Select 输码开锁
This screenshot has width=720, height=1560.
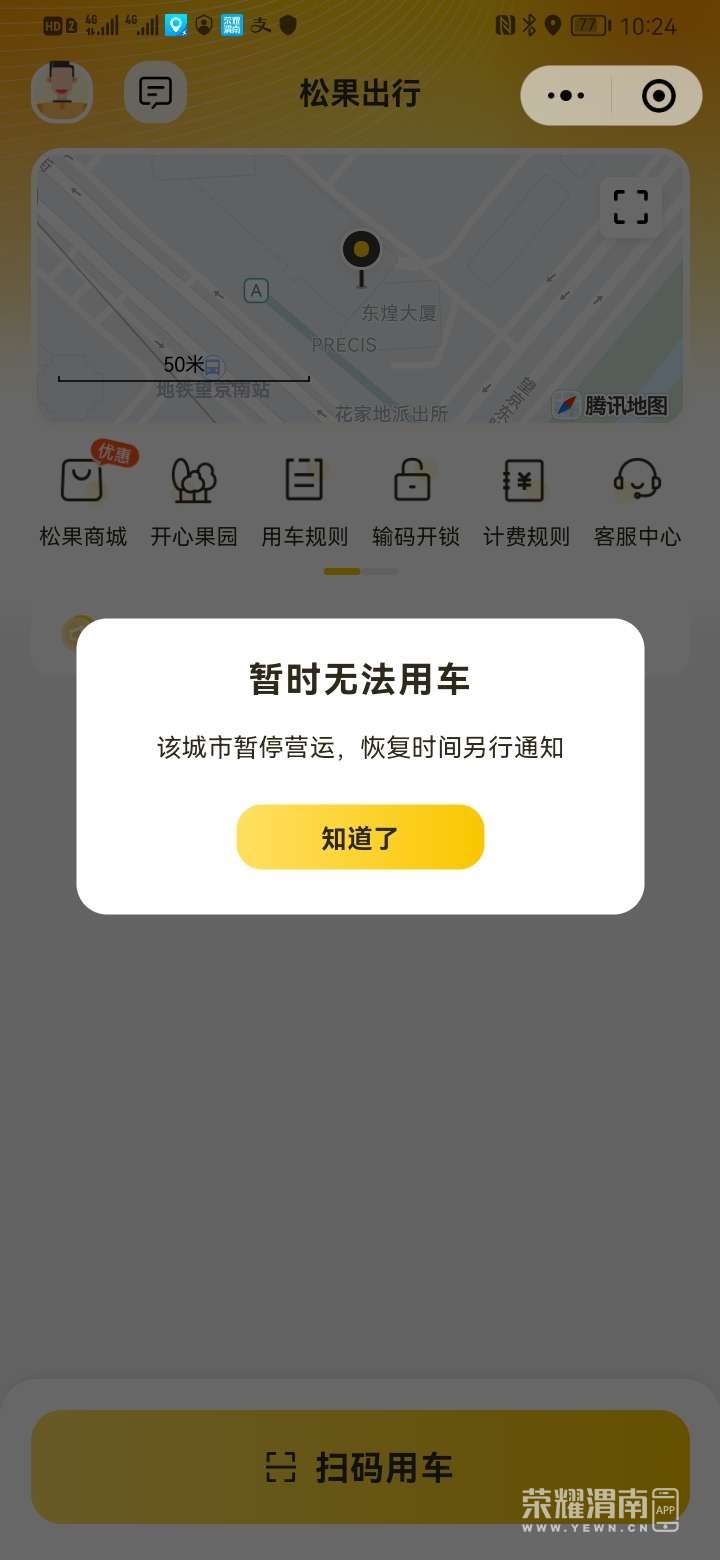click(415, 502)
